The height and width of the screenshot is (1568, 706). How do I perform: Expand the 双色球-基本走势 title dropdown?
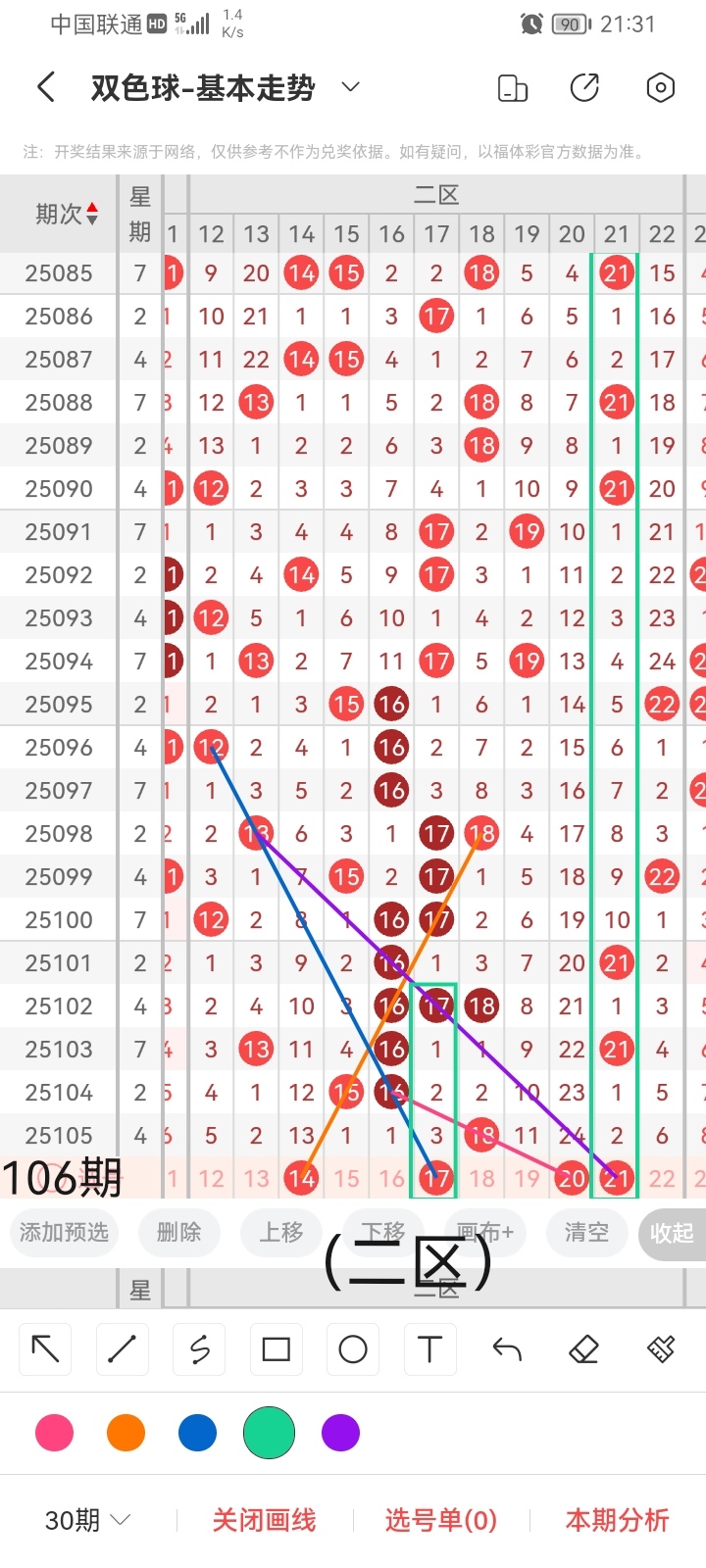[350, 88]
